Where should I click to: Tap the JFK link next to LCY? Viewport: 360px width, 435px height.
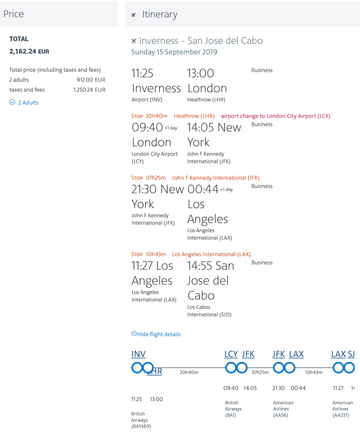coord(248,354)
